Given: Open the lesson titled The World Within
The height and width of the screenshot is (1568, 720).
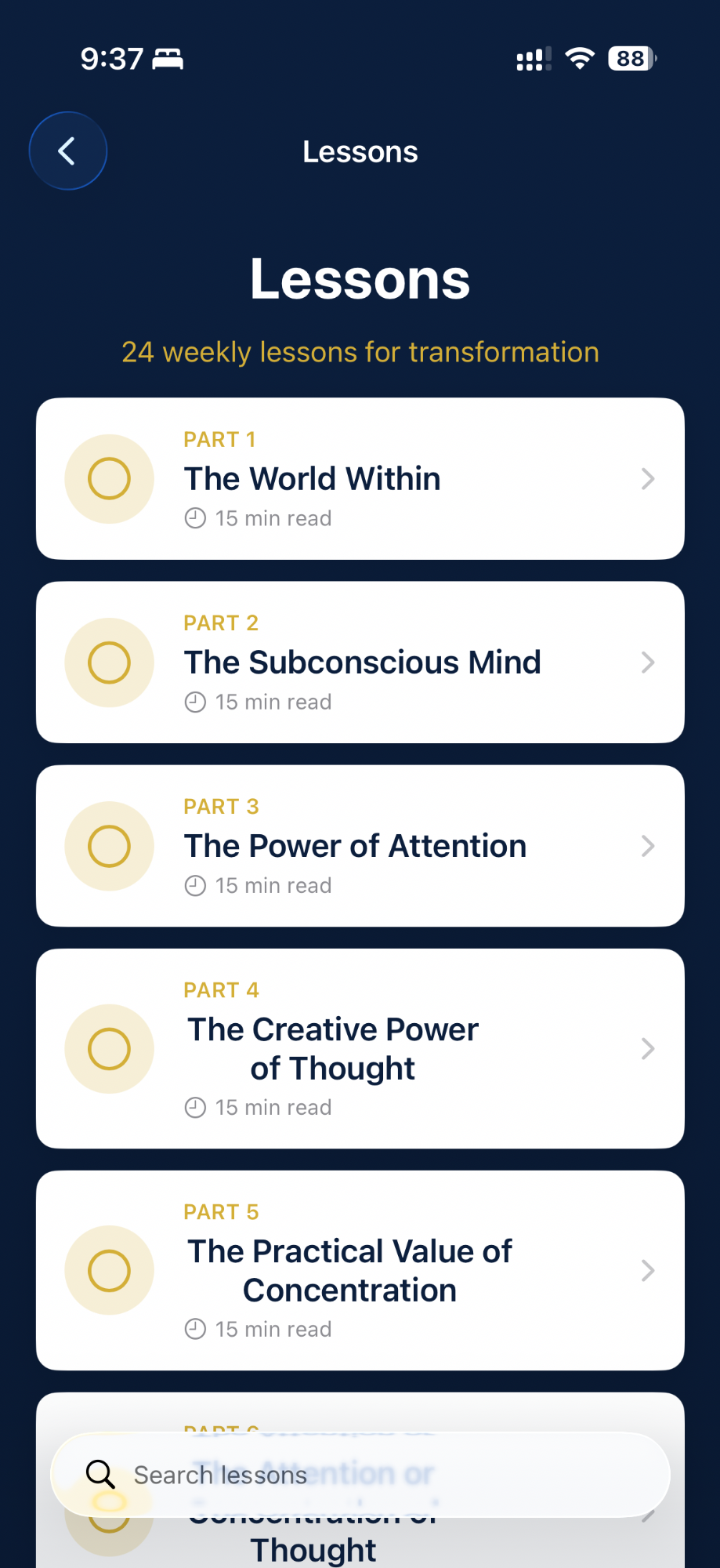Looking at the screenshot, I should coord(312,479).
